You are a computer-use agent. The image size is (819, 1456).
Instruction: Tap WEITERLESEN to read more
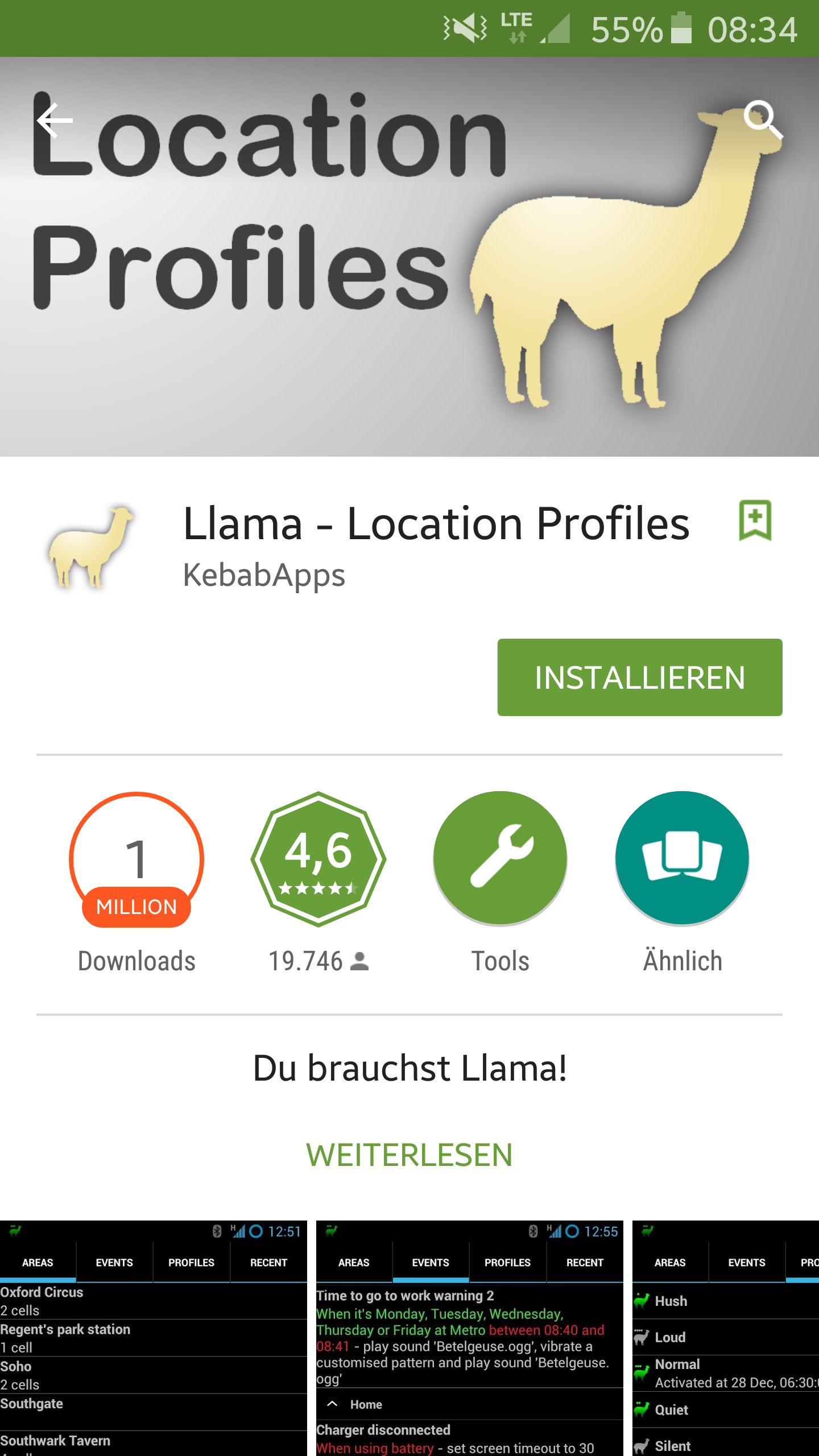coord(409,1155)
